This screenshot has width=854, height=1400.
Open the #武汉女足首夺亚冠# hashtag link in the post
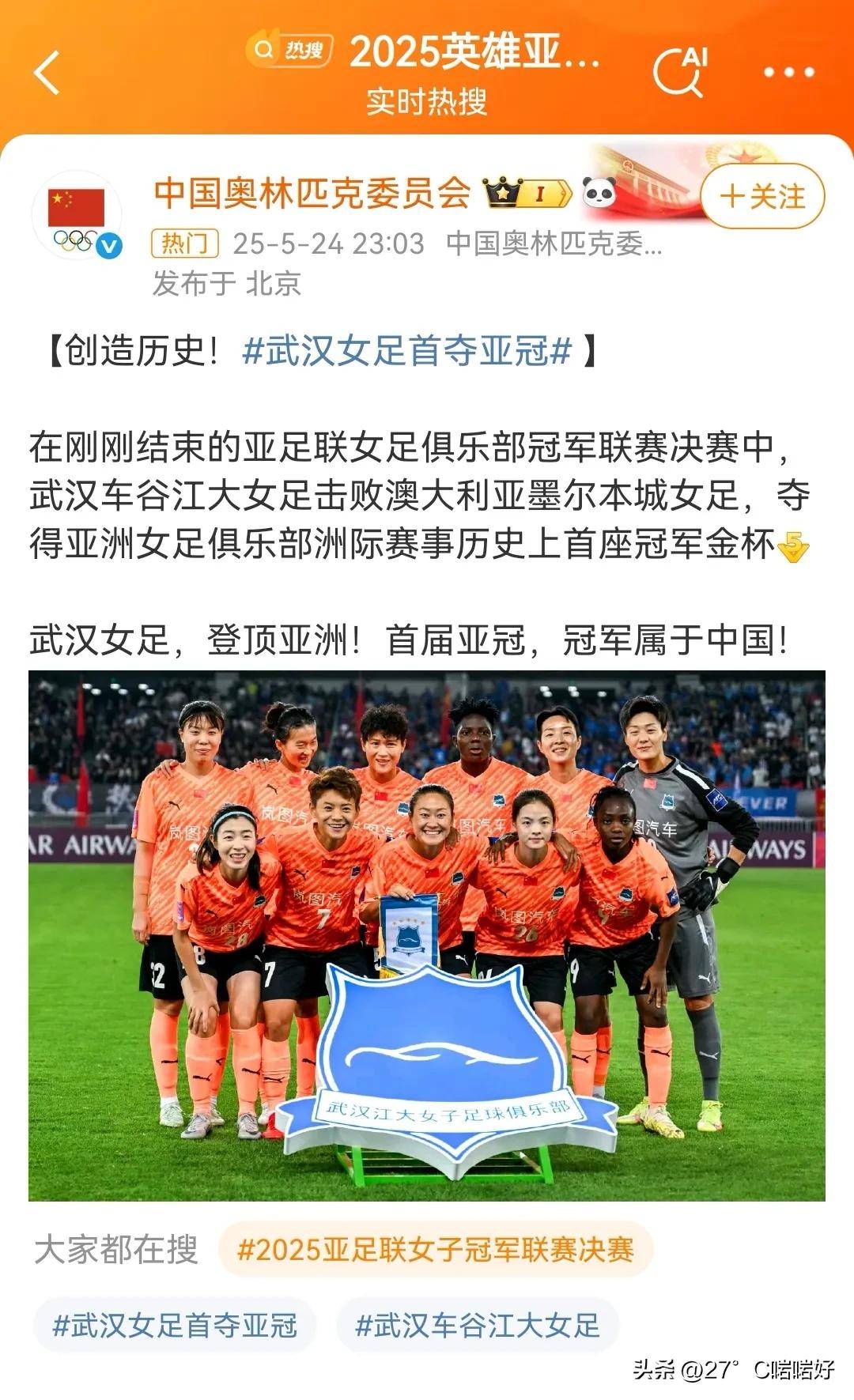[406, 350]
